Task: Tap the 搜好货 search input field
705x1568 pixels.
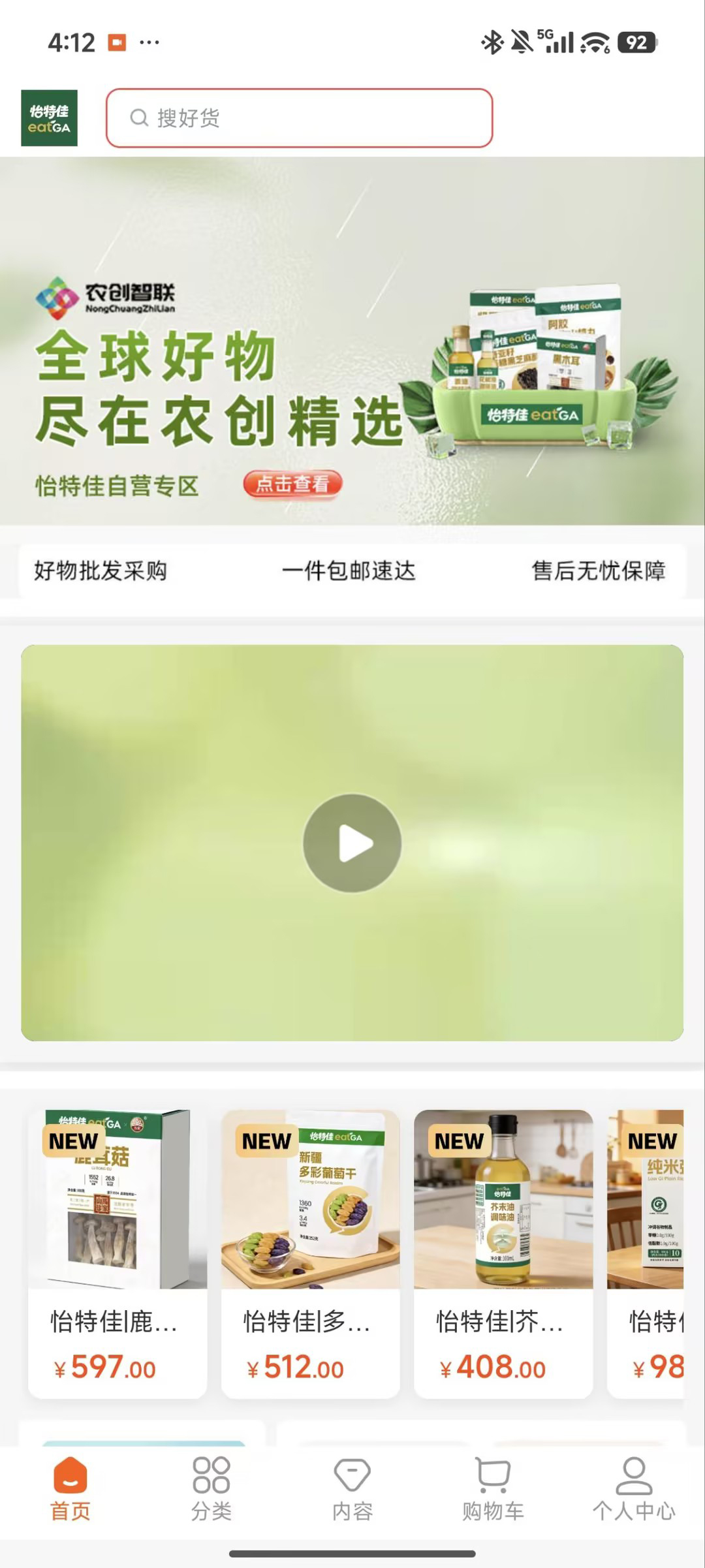Action: (x=300, y=118)
